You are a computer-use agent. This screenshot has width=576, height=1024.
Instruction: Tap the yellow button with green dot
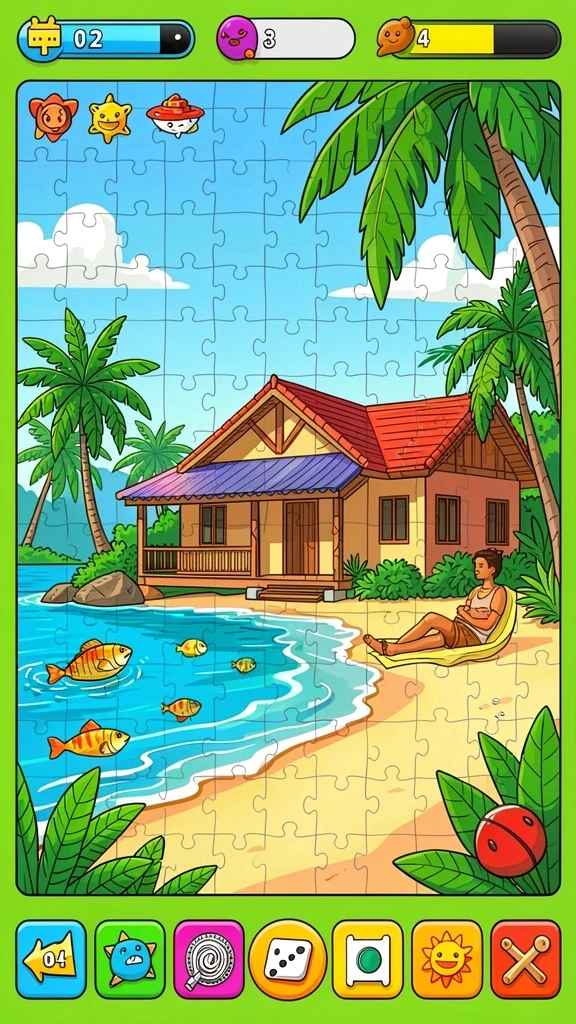[x=368, y=959]
